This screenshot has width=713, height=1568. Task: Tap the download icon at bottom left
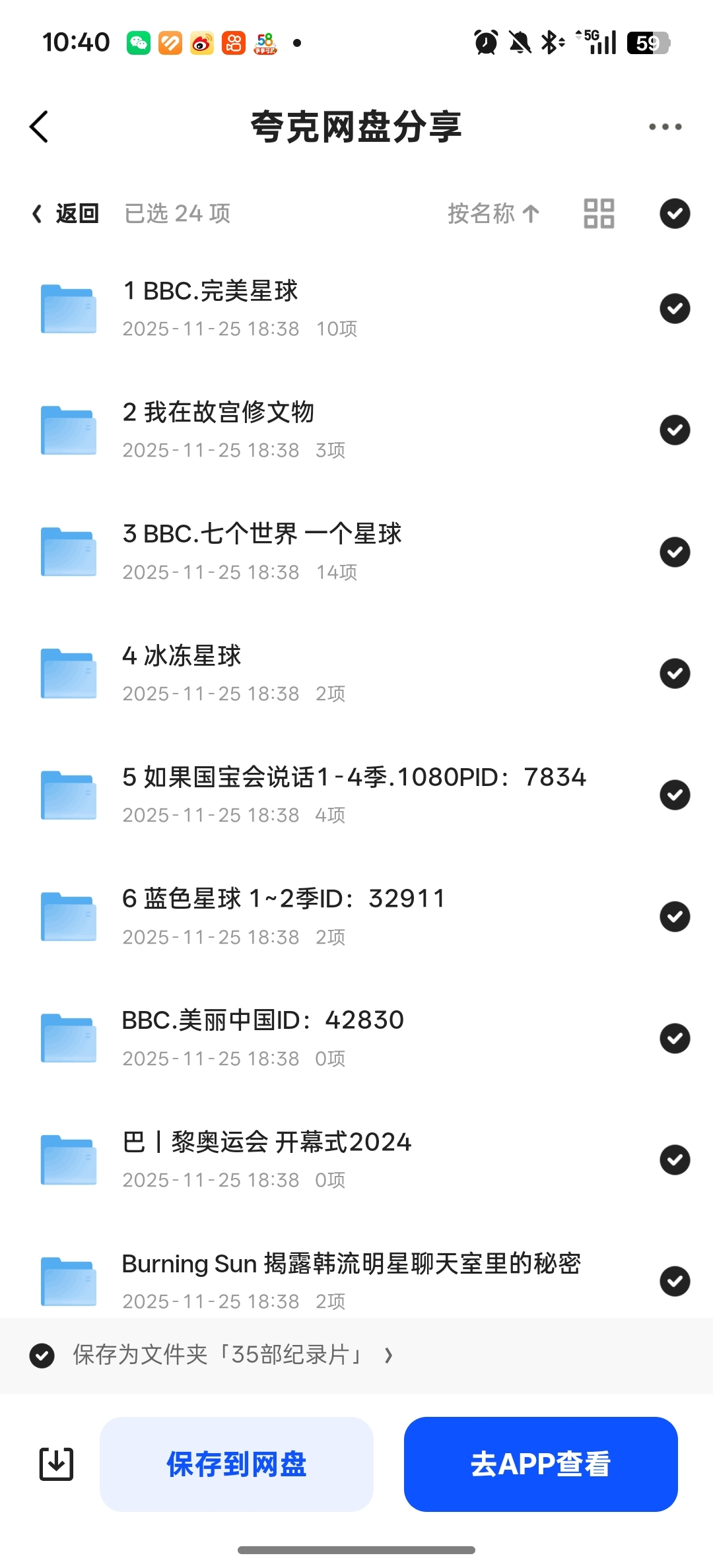[x=56, y=1464]
